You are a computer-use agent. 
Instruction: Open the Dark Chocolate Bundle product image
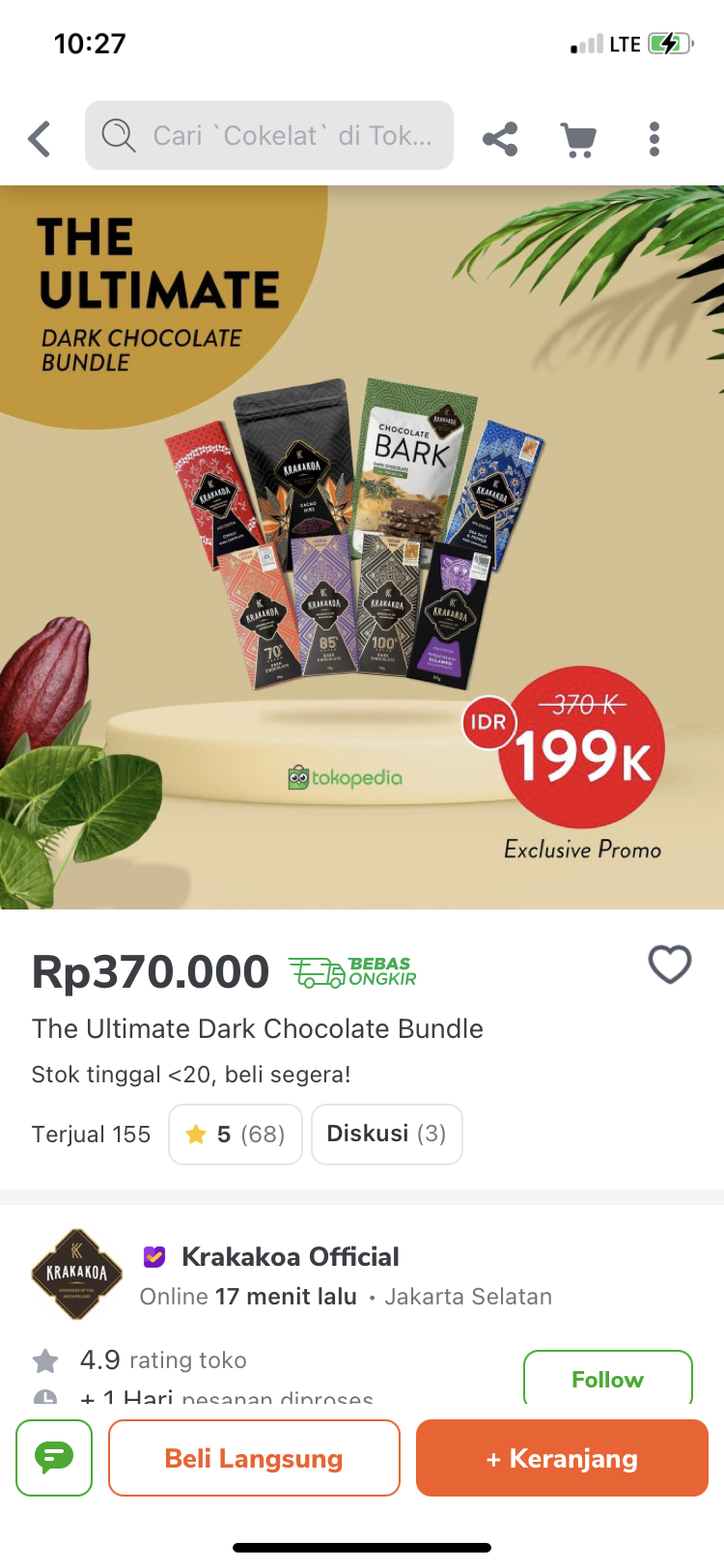point(362,546)
